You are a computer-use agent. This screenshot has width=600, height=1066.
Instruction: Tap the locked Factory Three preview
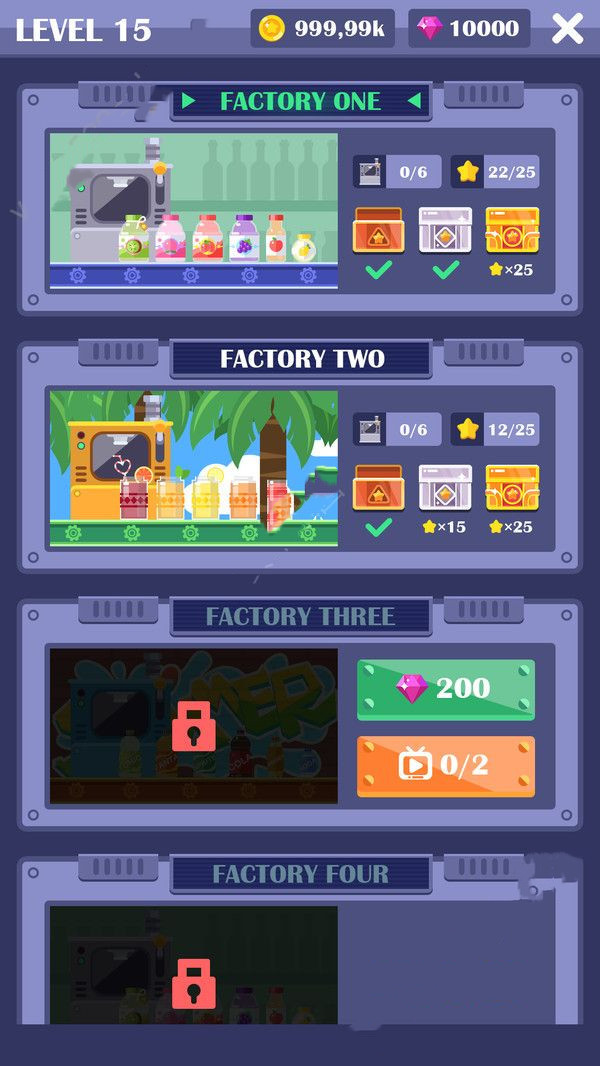(194, 727)
